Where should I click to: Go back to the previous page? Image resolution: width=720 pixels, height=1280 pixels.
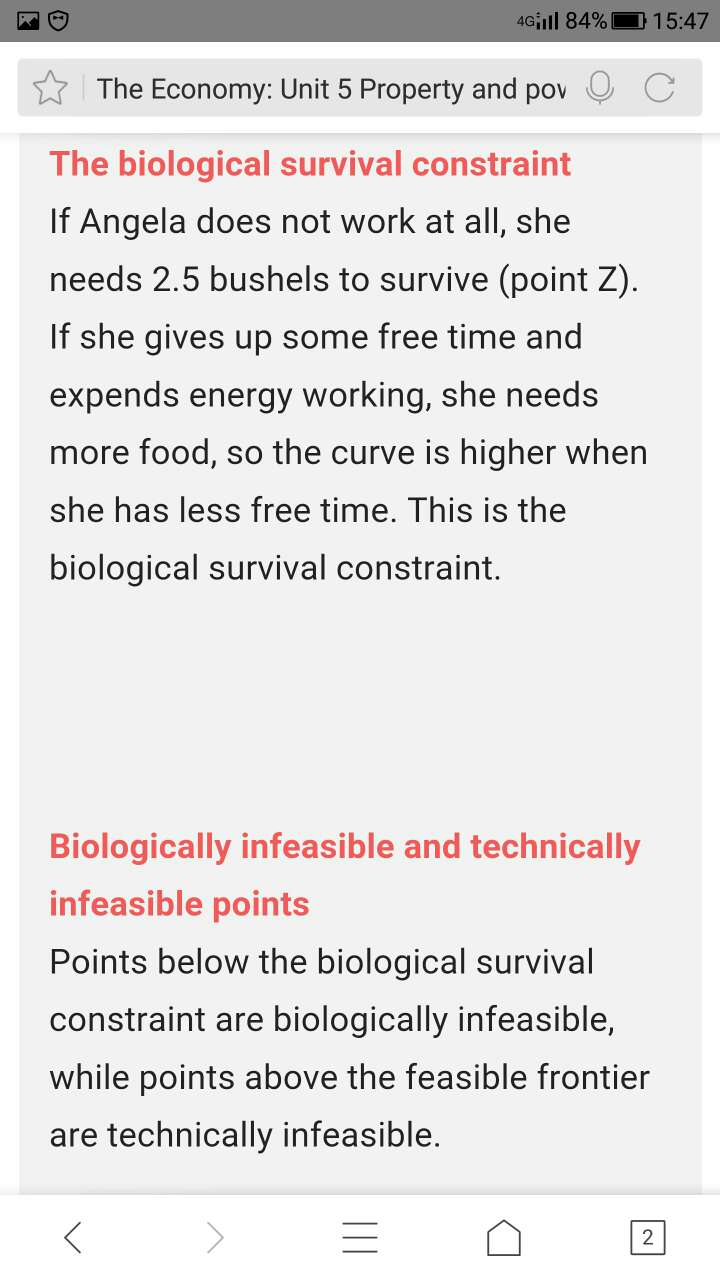pos(72,1238)
